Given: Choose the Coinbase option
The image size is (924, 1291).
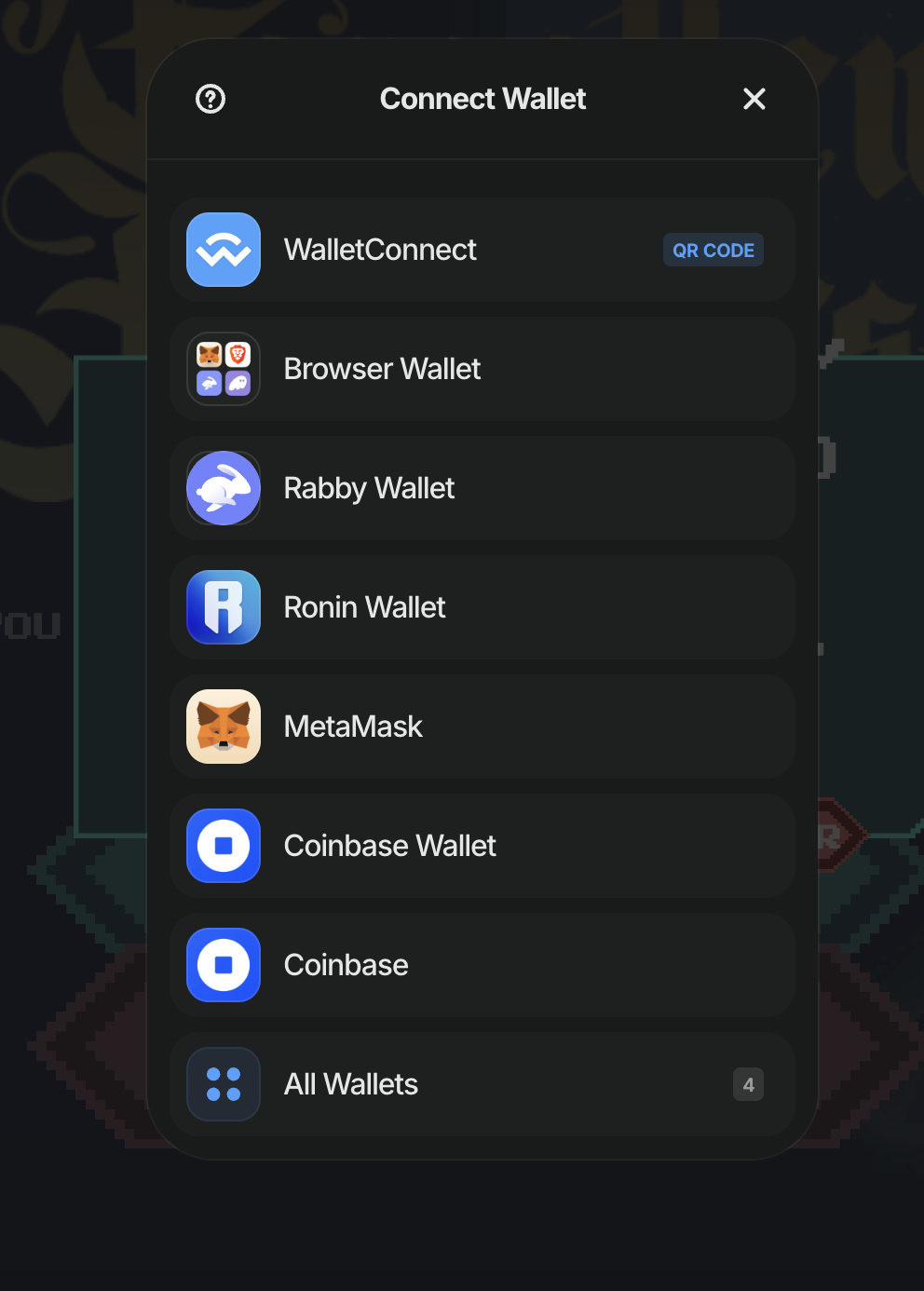Looking at the screenshot, I should pyautogui.click(x=482, y=965).
